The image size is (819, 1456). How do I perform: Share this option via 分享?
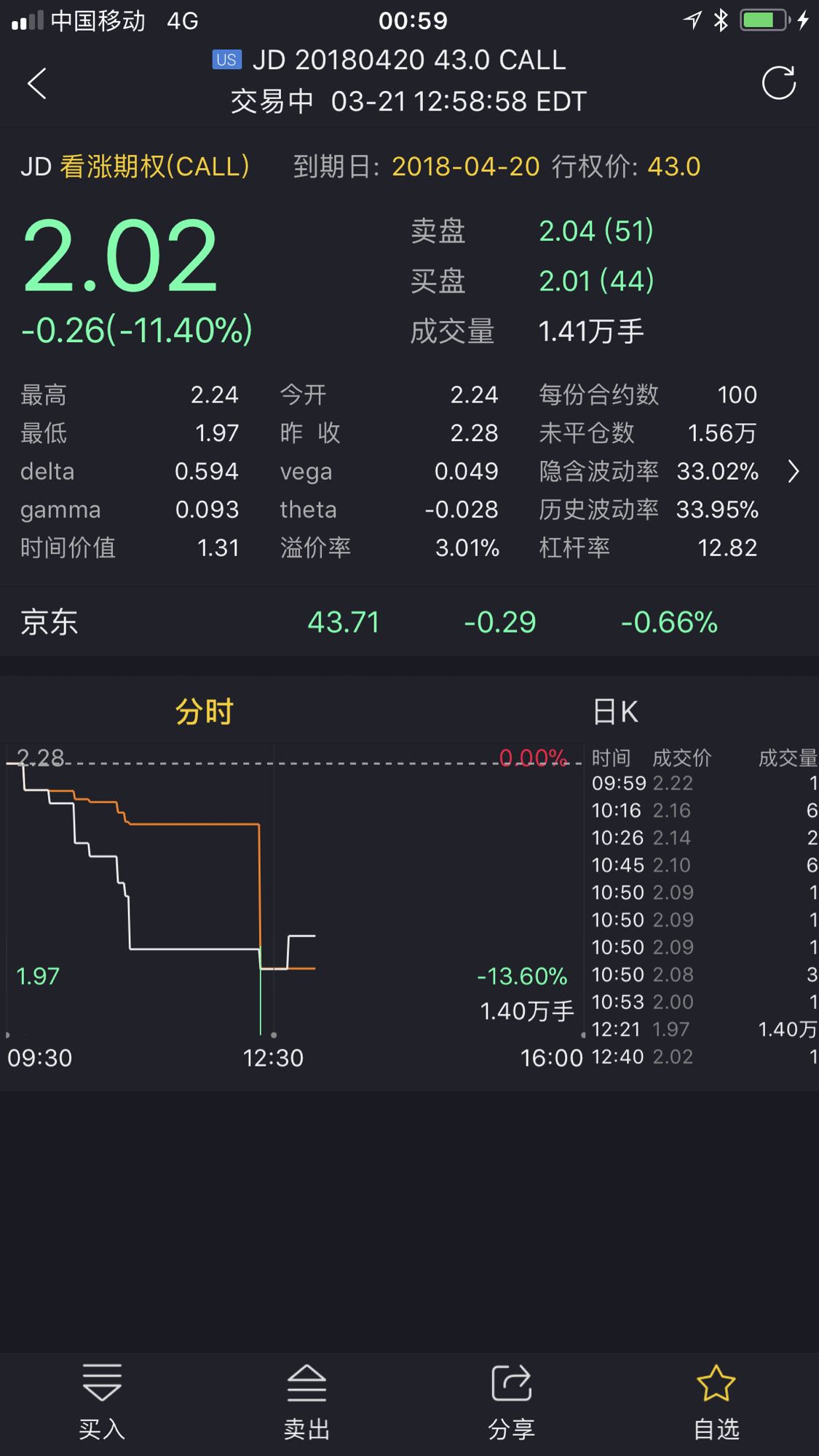tap(512, 1401)
